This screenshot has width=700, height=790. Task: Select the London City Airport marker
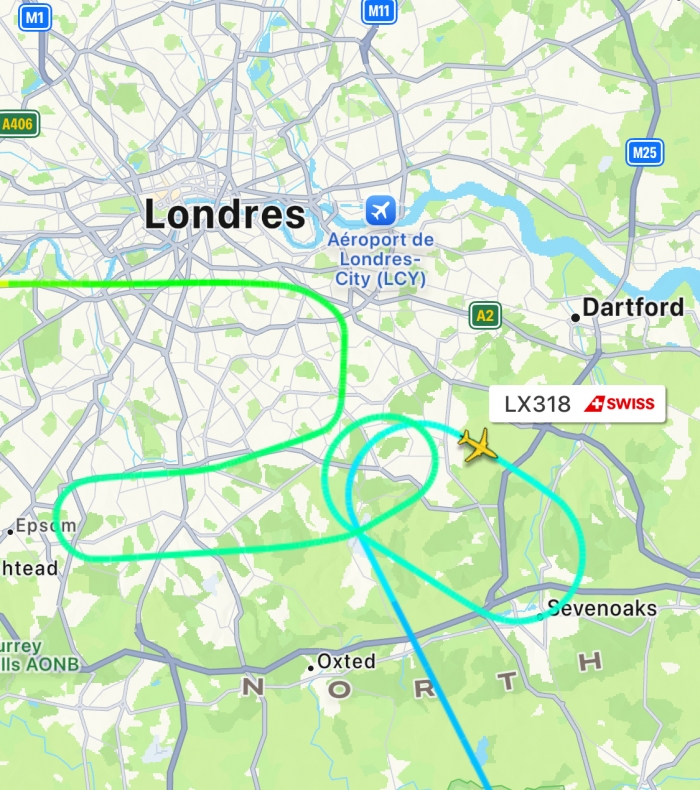[x=380, y=211]
